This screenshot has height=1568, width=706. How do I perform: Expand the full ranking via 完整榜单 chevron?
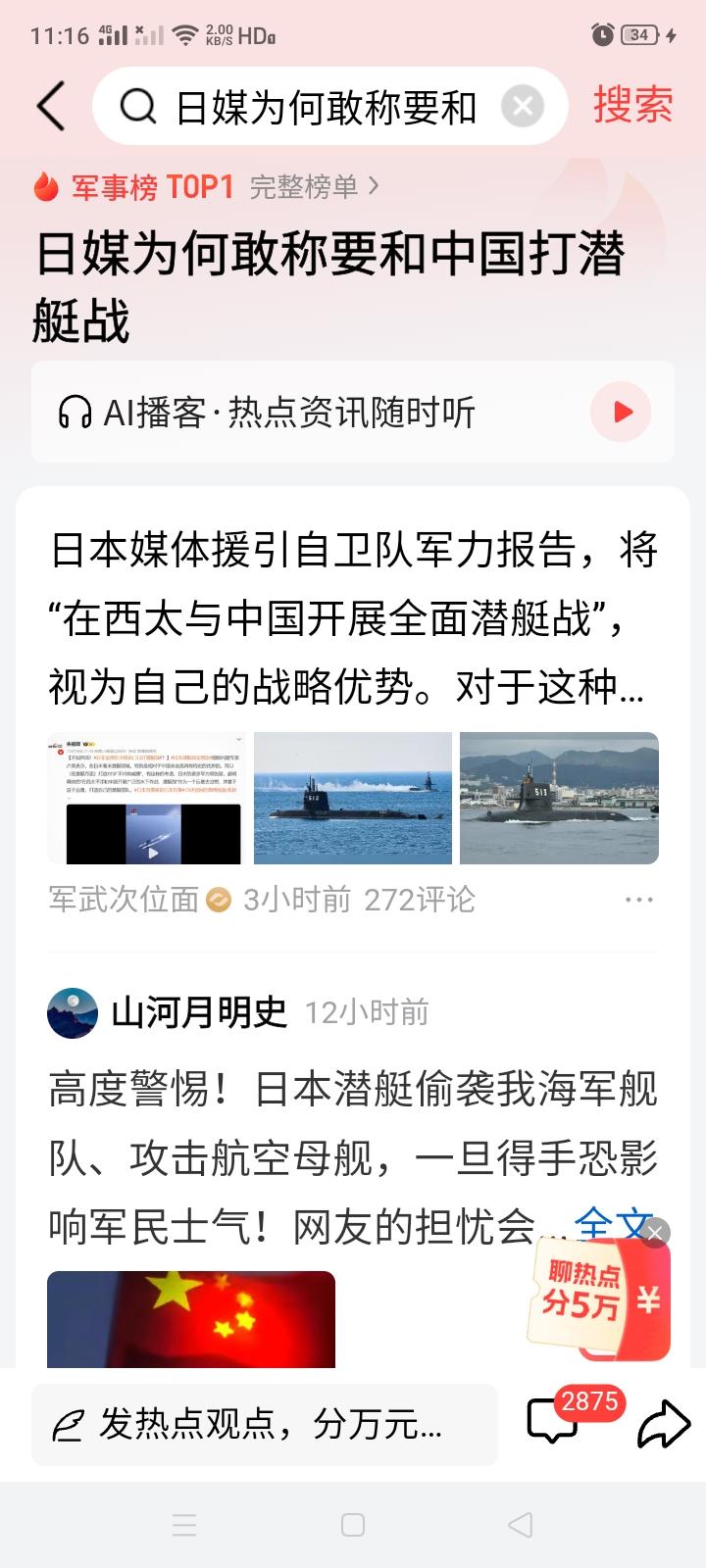coord(314,186)
